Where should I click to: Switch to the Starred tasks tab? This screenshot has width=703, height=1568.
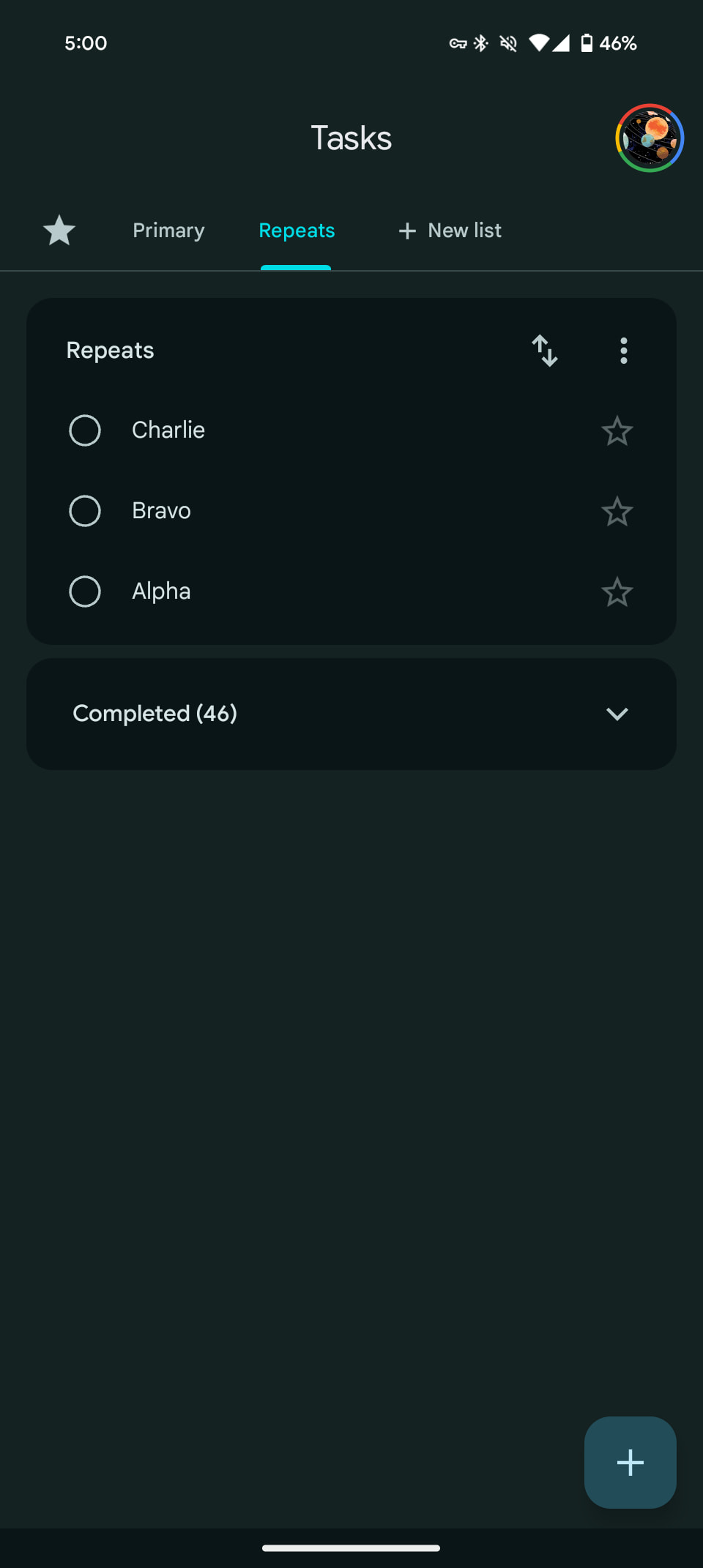tap(59, 231)
